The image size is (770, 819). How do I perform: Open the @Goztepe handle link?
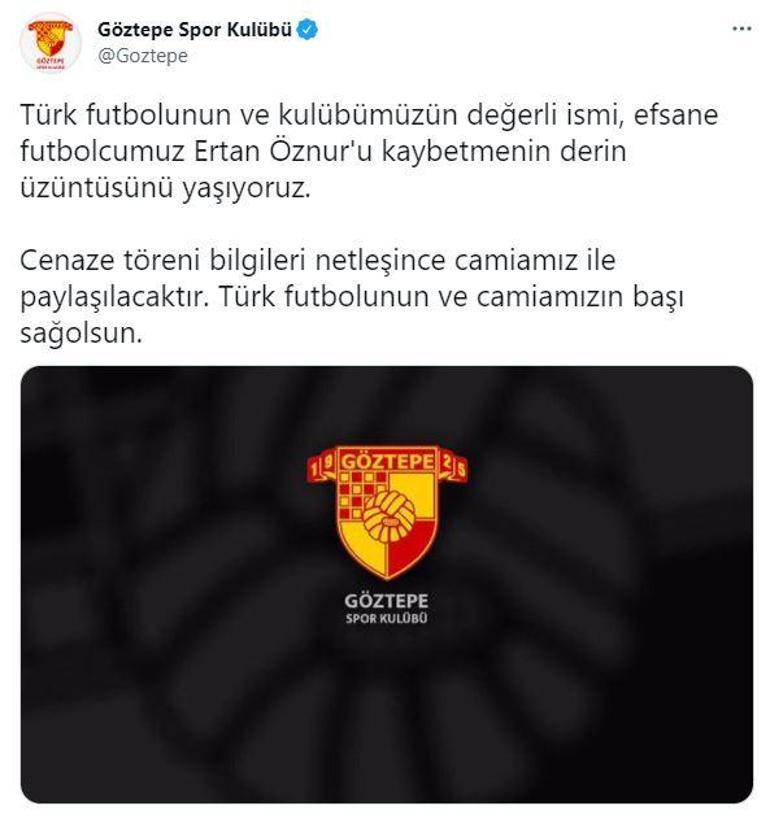coord(142,56)
